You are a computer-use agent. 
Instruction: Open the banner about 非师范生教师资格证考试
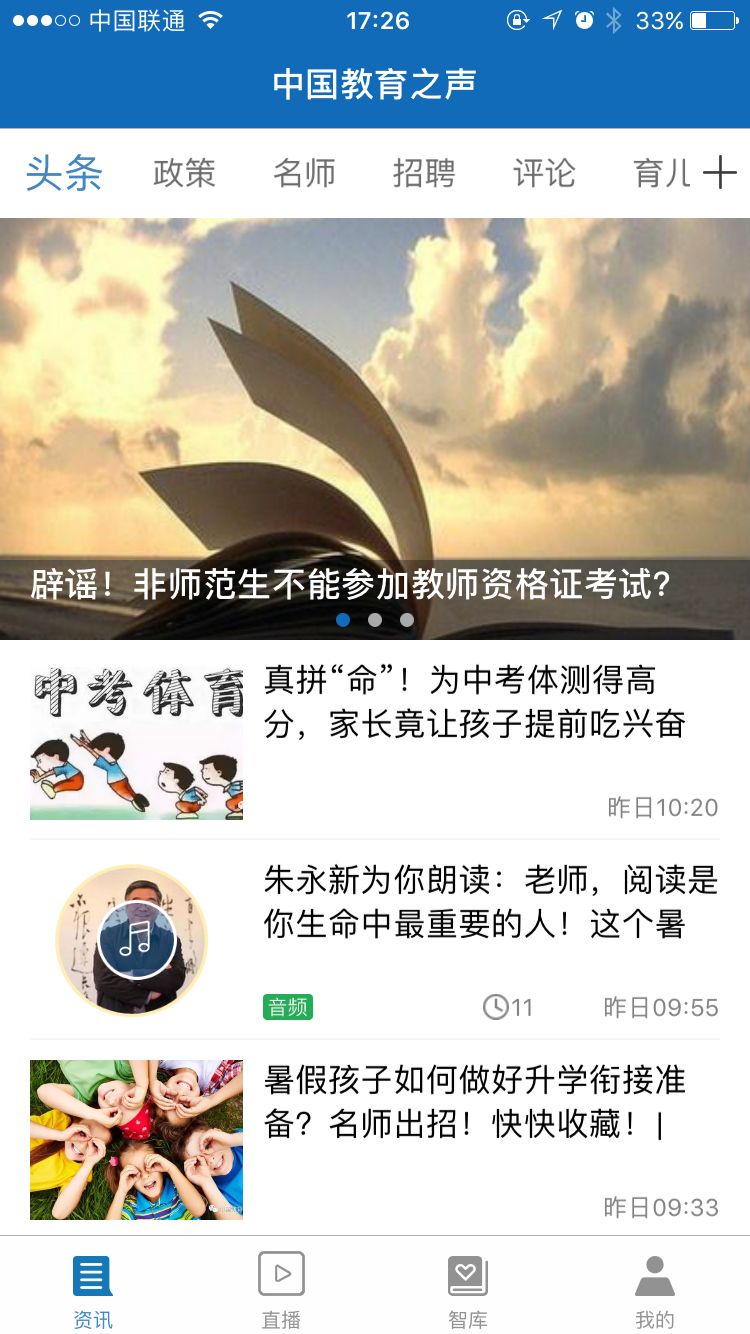pos(375,429)
